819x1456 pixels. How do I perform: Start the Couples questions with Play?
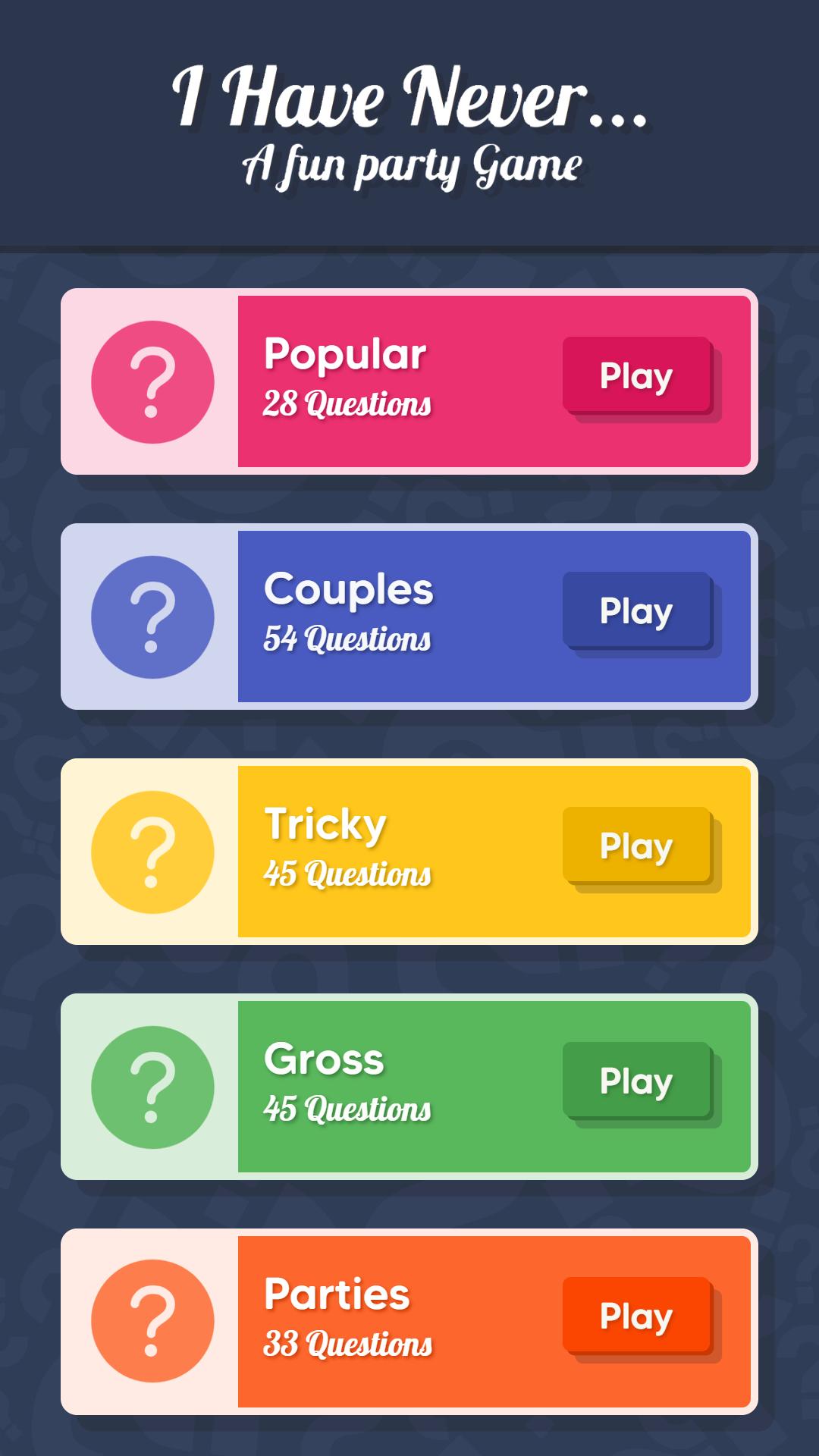[x=636, y=610]
